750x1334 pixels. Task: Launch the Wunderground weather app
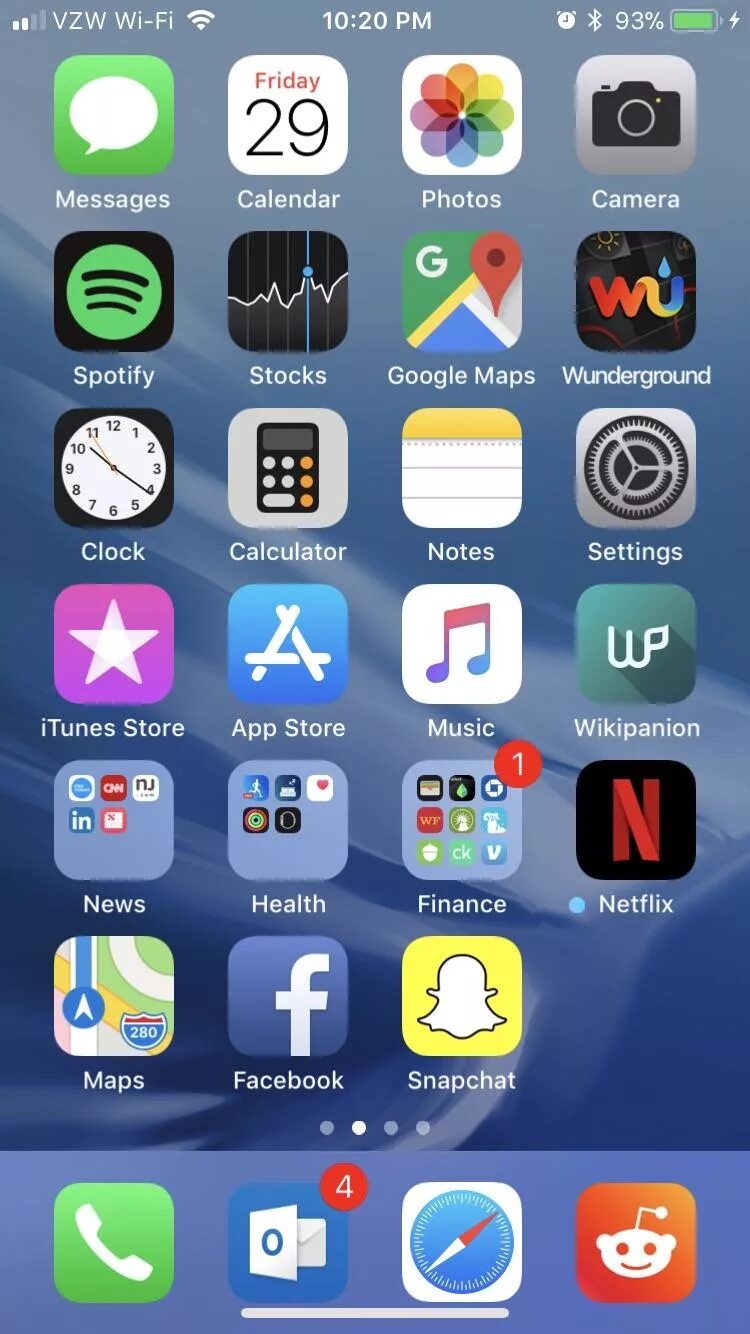coord(635,291)
